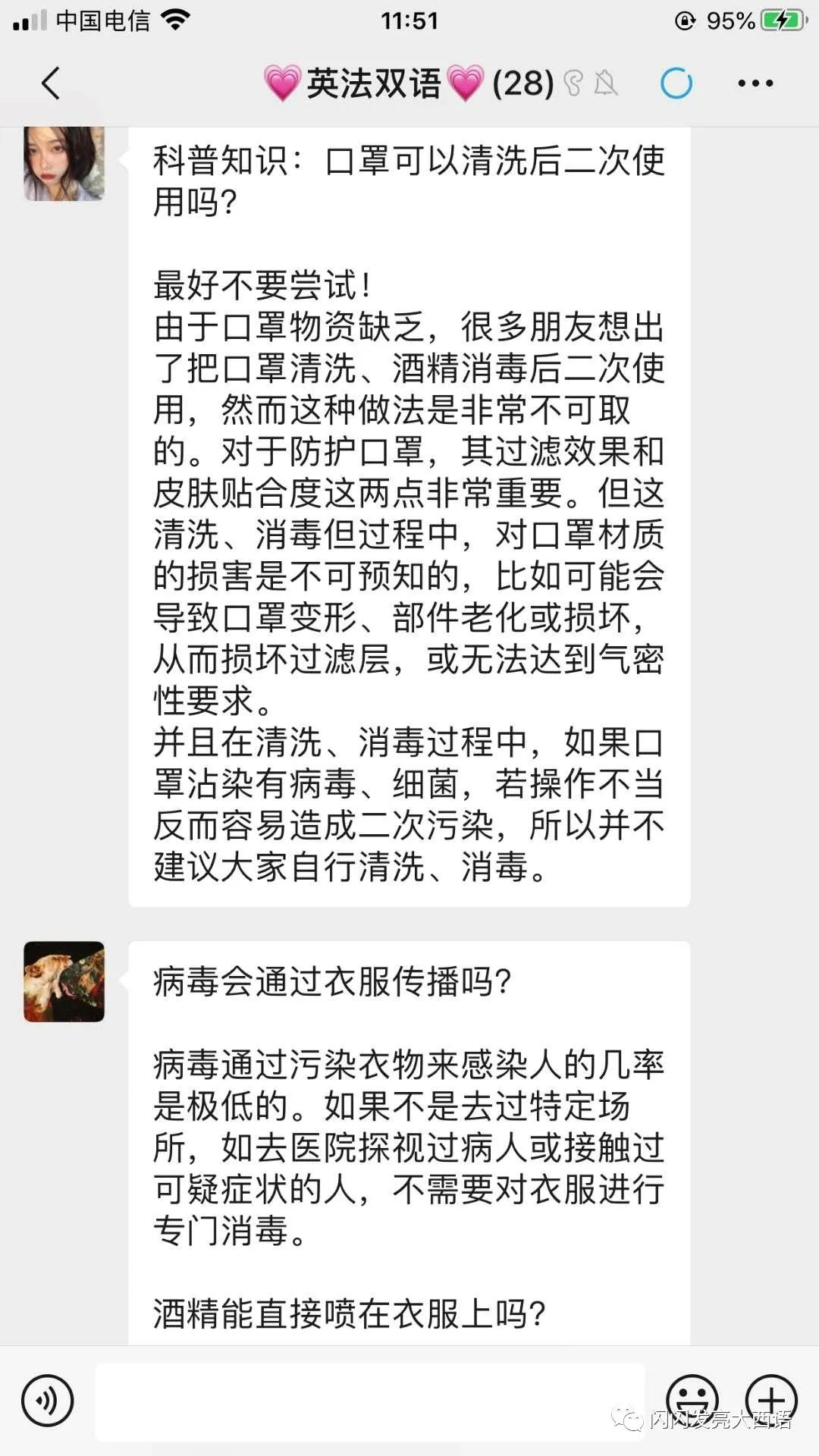Go back from the group chat
Viewport: 819px width, 1456px height.
pyautogui.click(x=50, y=83)
